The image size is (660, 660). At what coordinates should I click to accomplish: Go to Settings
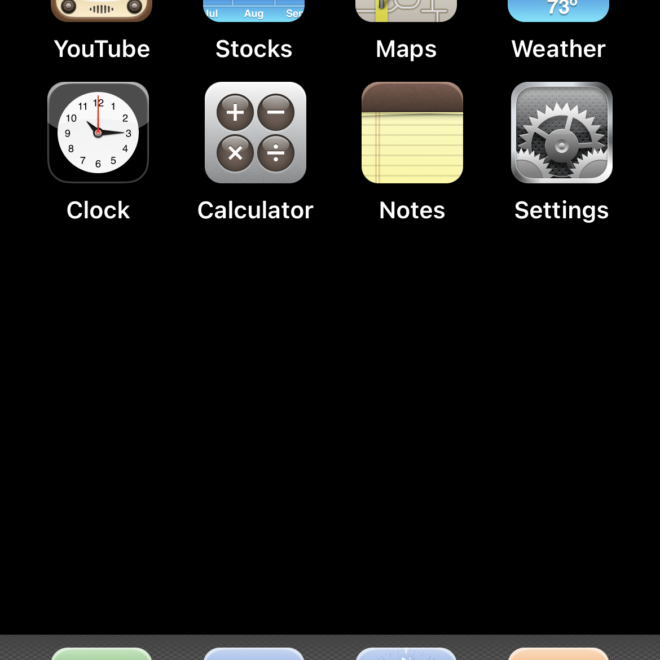pos(561,133)
